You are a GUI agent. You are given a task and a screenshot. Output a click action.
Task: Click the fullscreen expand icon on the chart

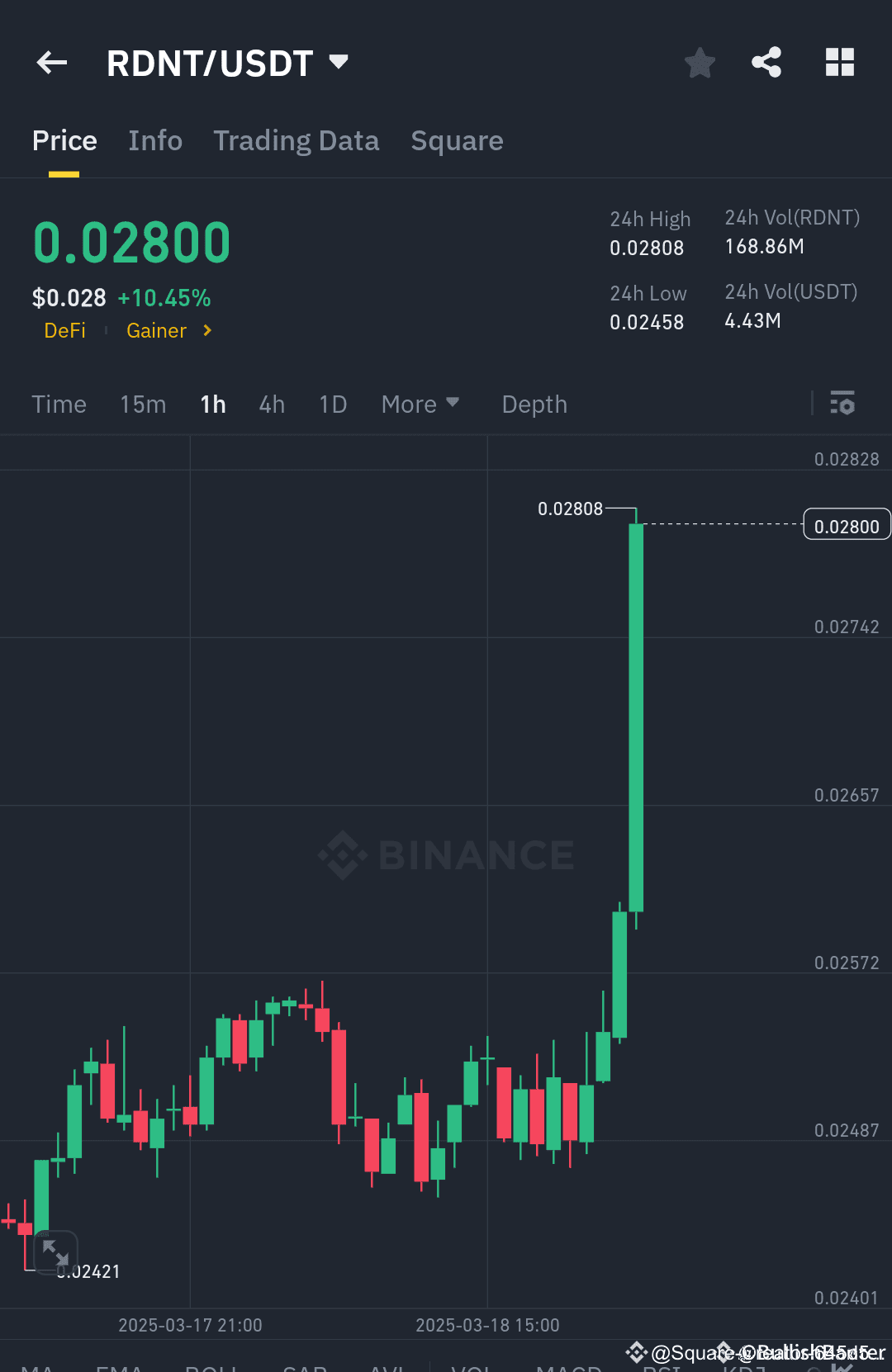(56, 1253)
